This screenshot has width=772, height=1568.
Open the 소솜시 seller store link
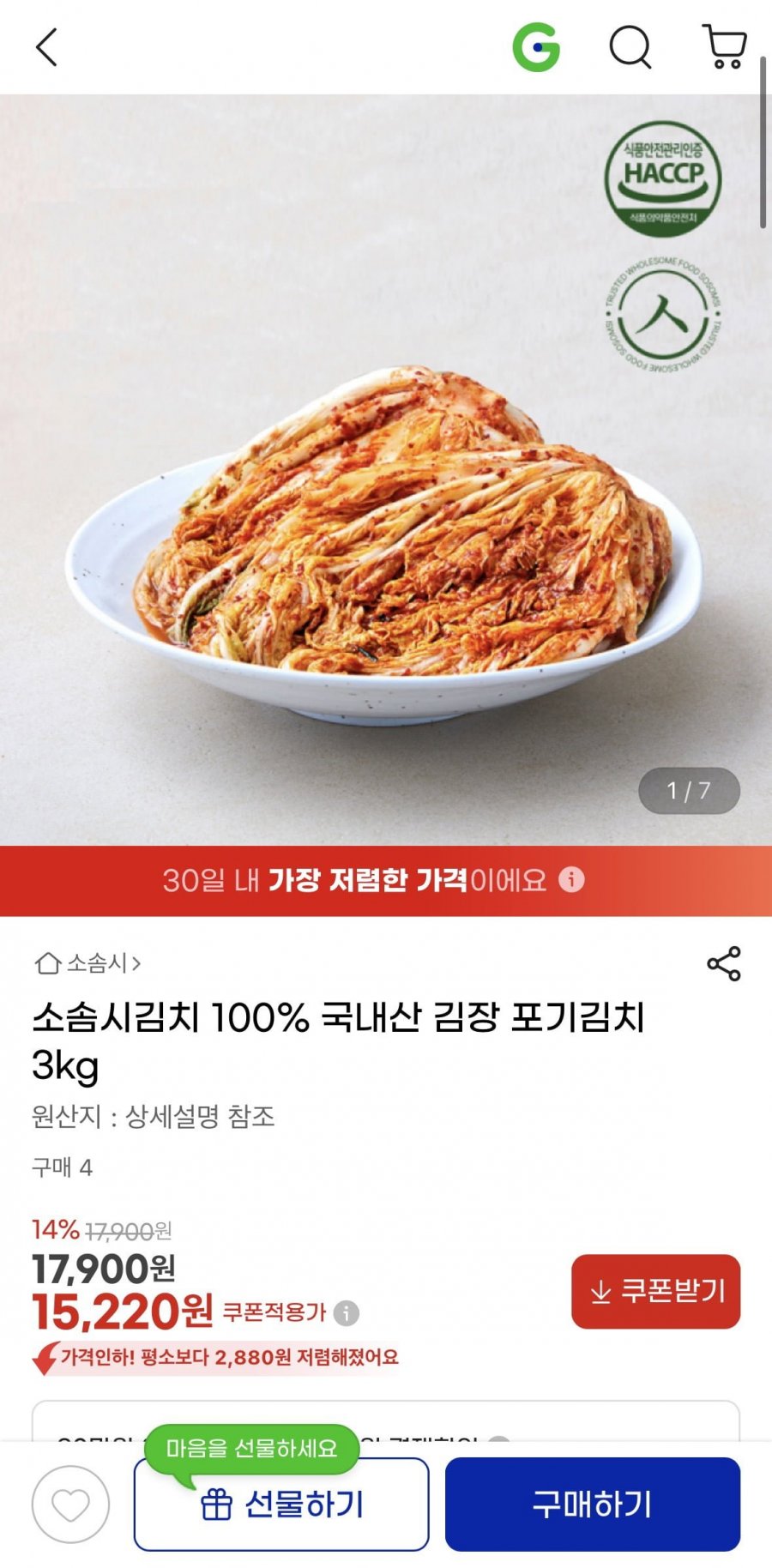coord(96,963)
